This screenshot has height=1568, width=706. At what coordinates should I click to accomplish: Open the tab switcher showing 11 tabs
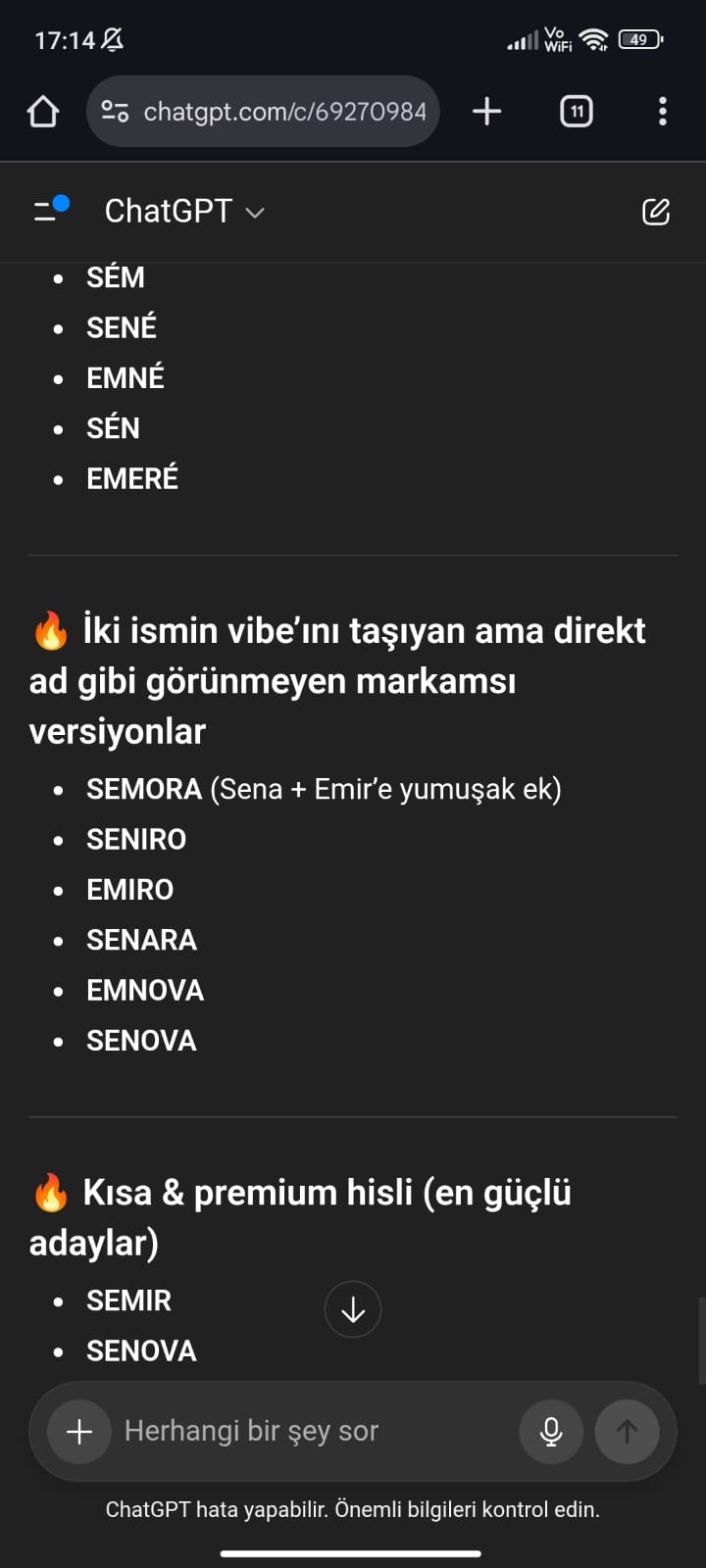pos(576,112)
